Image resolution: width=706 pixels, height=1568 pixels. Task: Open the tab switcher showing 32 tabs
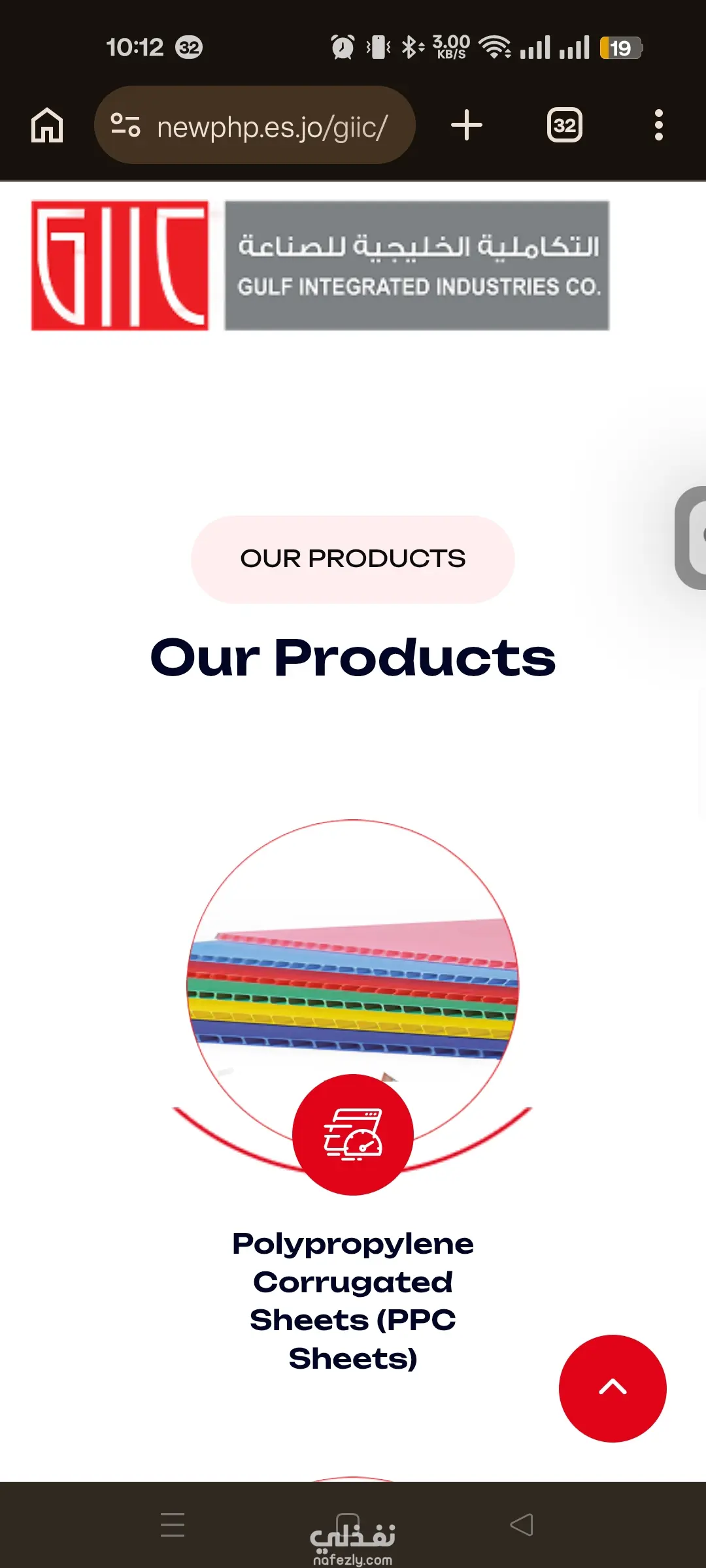[x=565, y=125]
